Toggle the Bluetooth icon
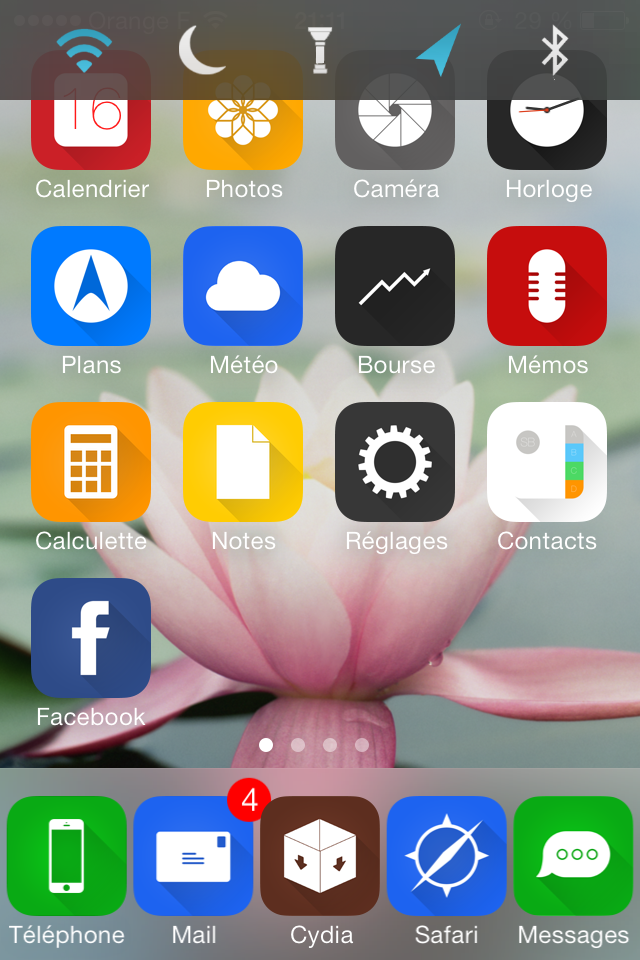 pyautogui.click(x=555, y=50)
